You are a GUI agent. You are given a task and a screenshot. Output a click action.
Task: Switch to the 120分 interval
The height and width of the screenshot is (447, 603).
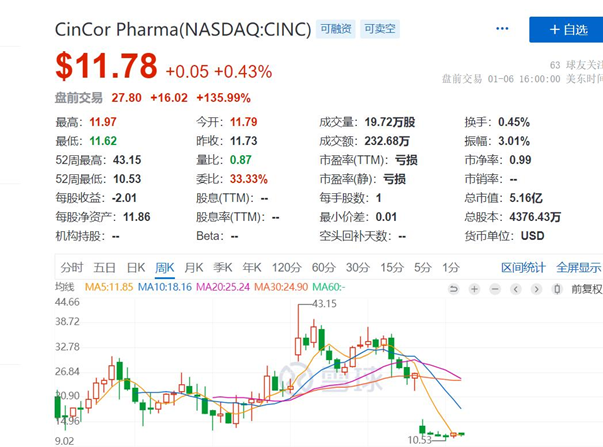(x=286, y=268)
